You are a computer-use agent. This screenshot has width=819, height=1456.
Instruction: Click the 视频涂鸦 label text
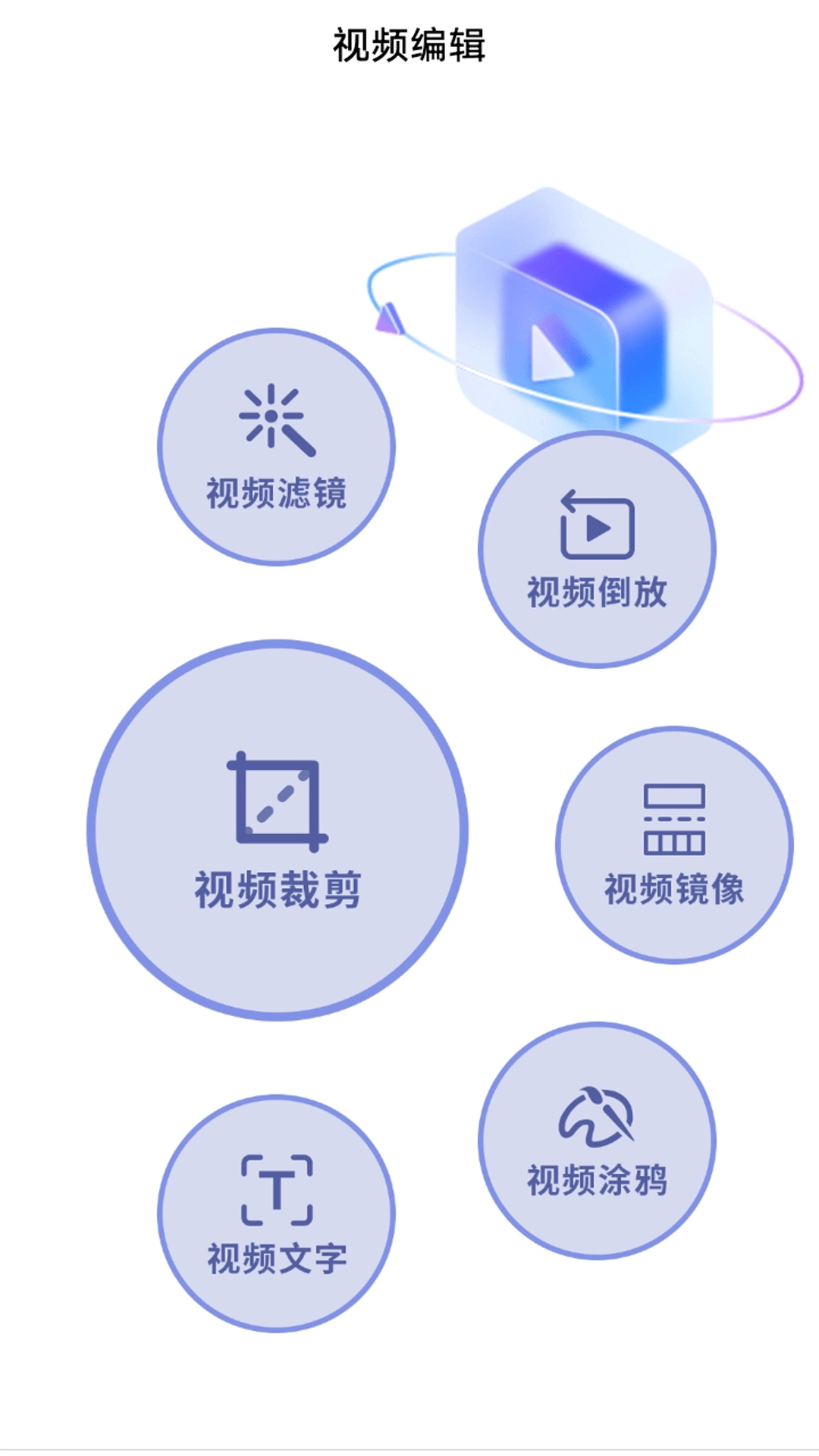click(x=598, y=1180)
